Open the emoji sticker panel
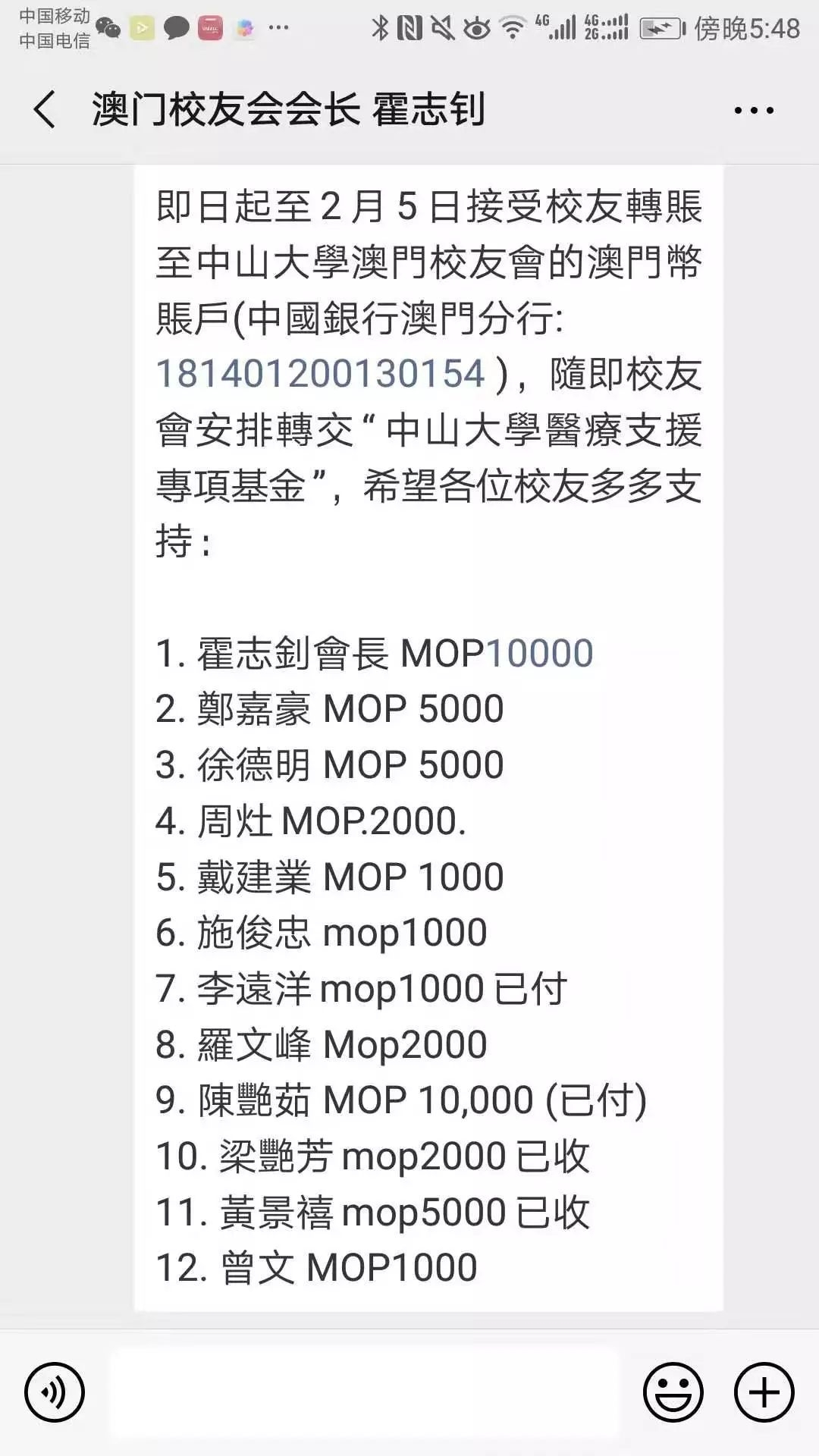Viewport: 819px width, 1456px height. (x=673, y=1392)
